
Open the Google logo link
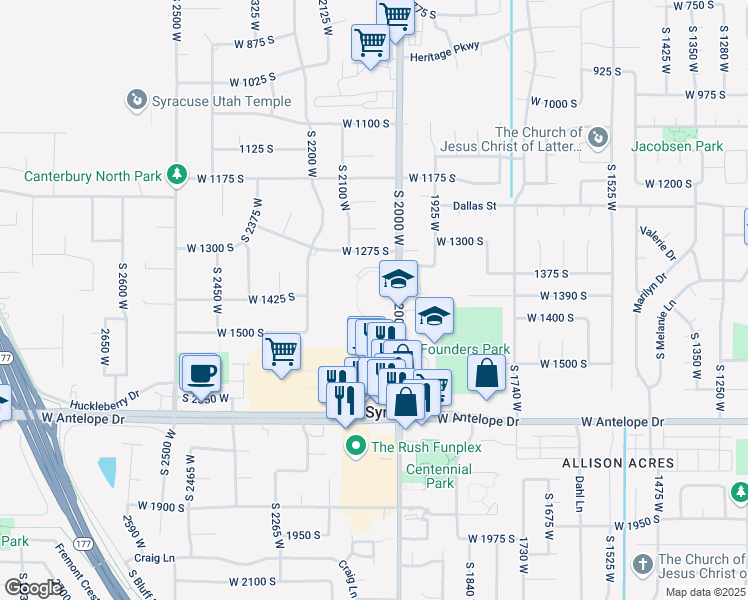33,588
